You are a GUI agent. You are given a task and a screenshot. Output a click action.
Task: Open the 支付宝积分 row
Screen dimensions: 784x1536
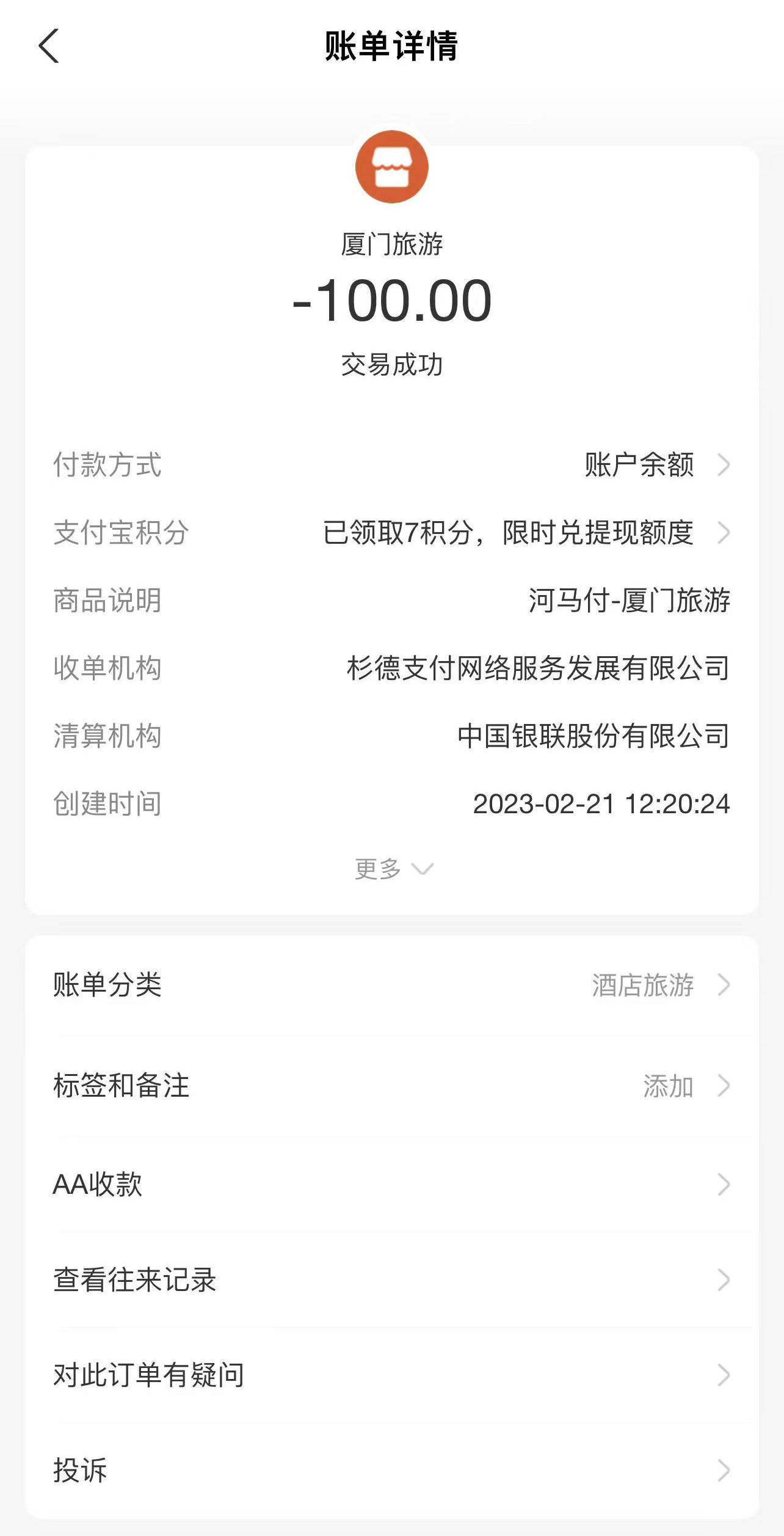tap(525, 533)
